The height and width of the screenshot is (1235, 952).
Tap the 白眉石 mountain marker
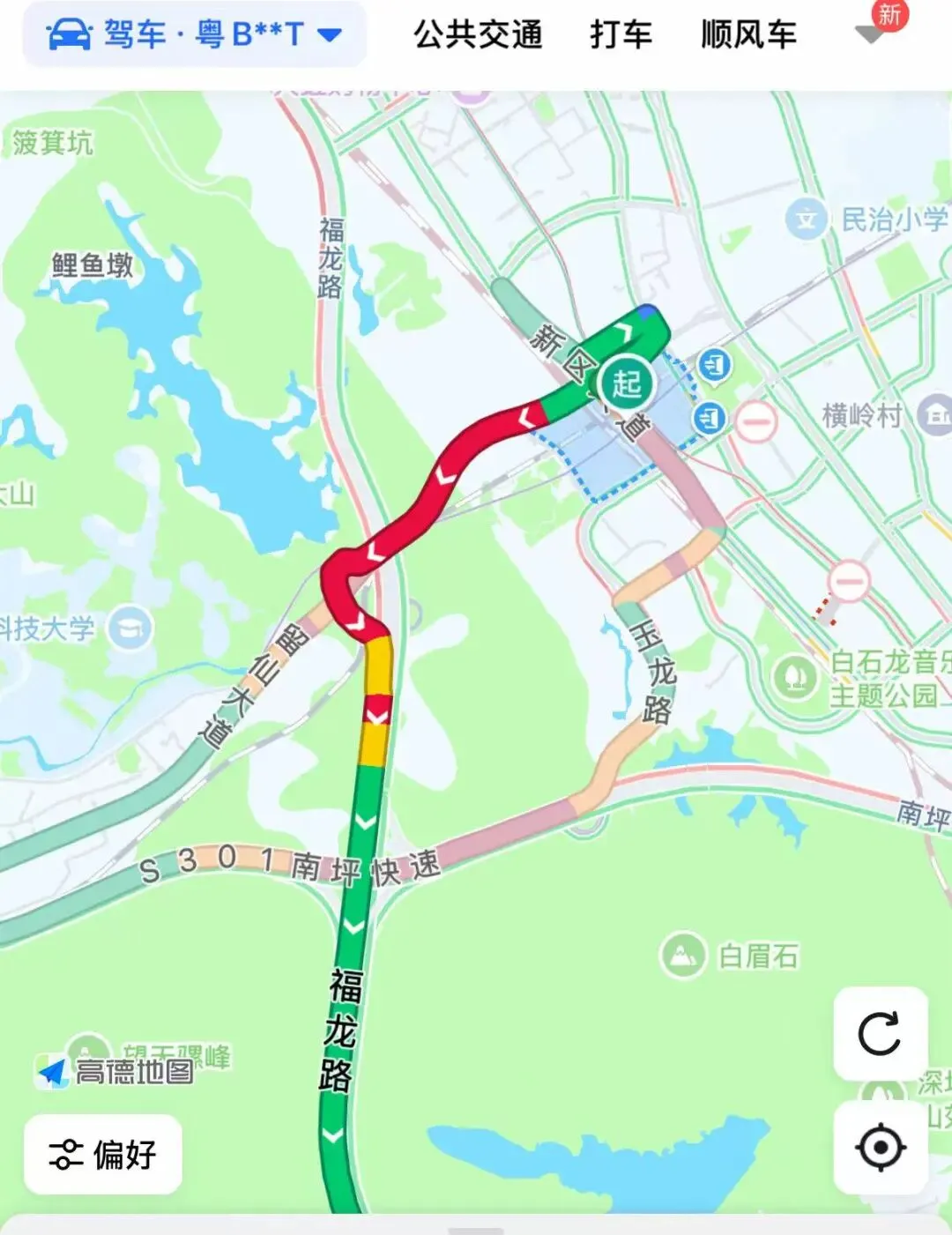pyautogui.click(x=682, y=956)
